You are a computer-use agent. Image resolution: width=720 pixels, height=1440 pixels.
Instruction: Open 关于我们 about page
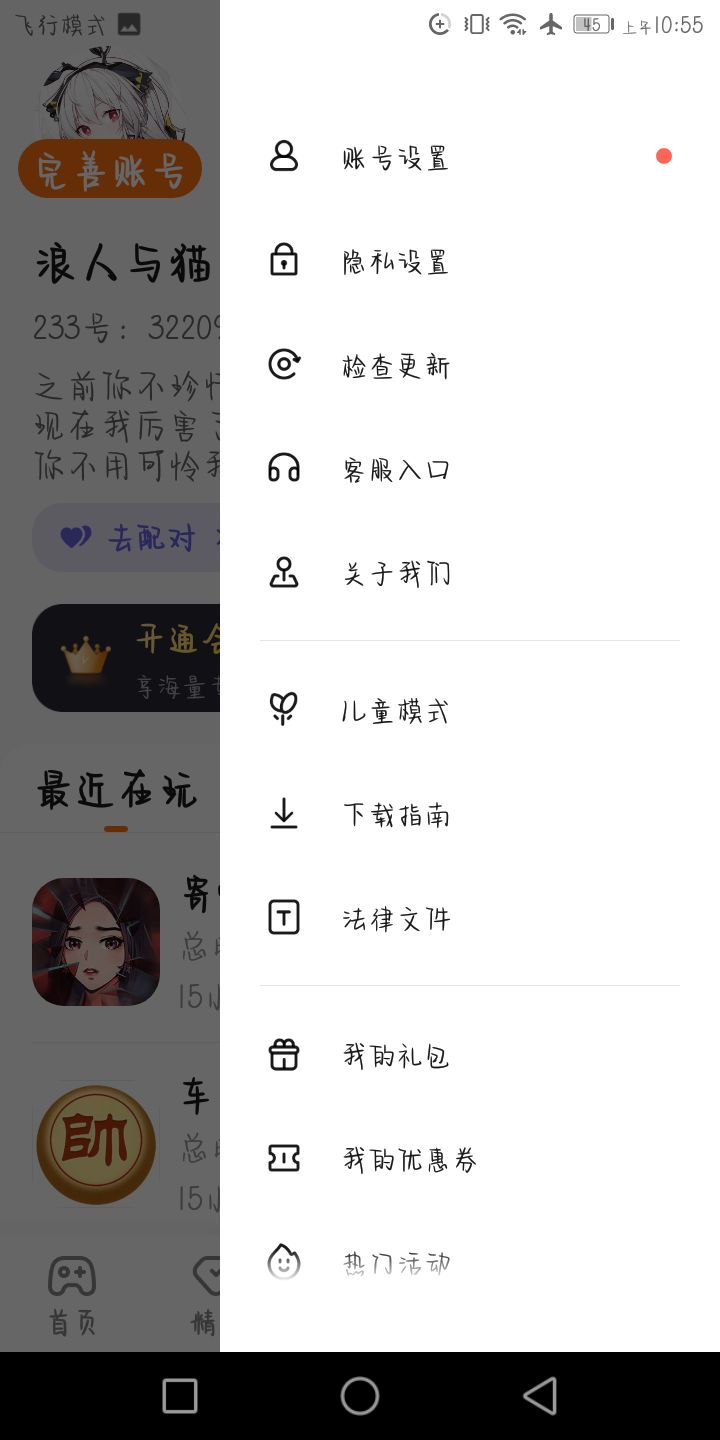pos(396,574)
